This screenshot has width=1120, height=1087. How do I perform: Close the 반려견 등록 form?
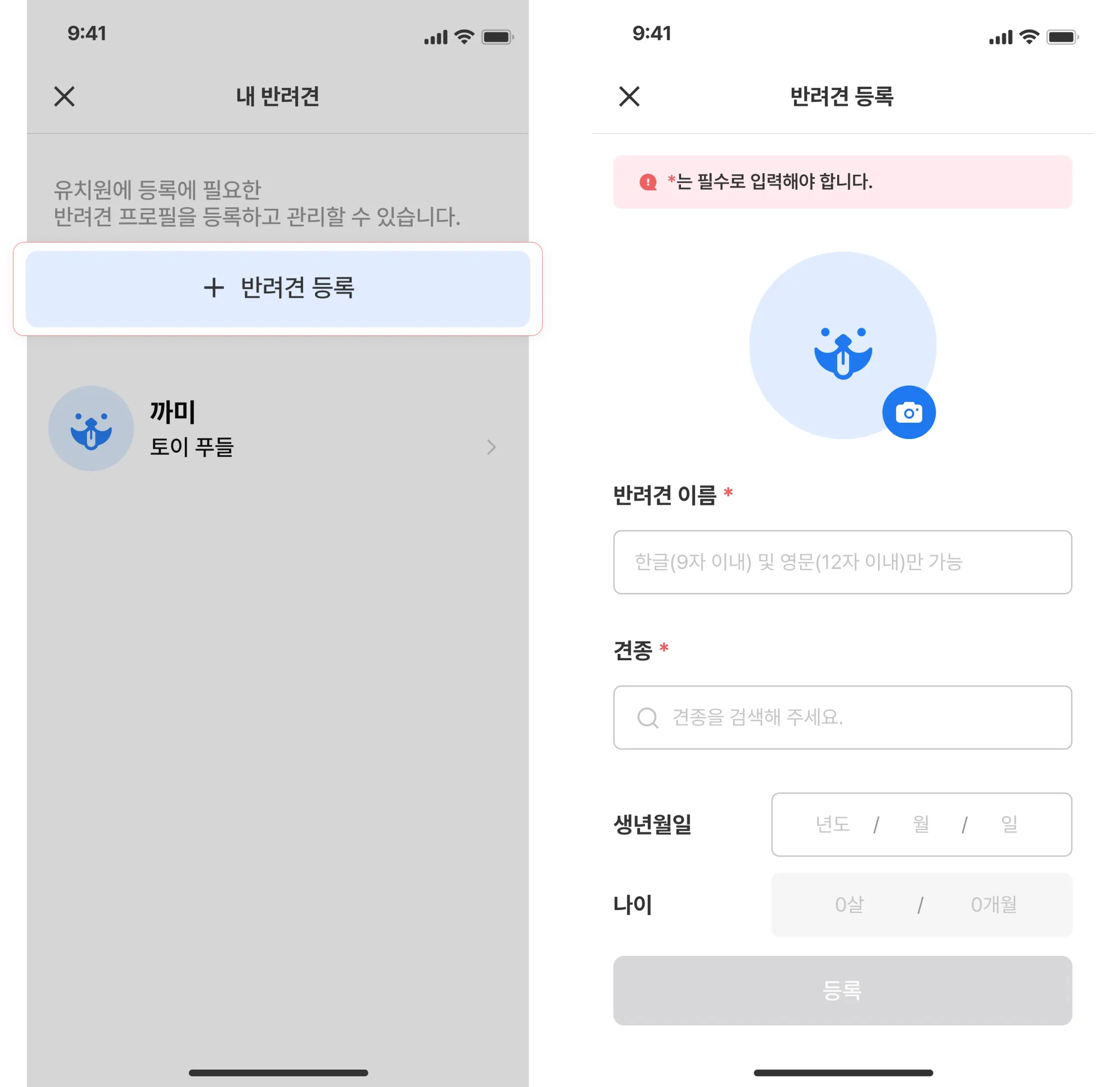tap(629, 96)
